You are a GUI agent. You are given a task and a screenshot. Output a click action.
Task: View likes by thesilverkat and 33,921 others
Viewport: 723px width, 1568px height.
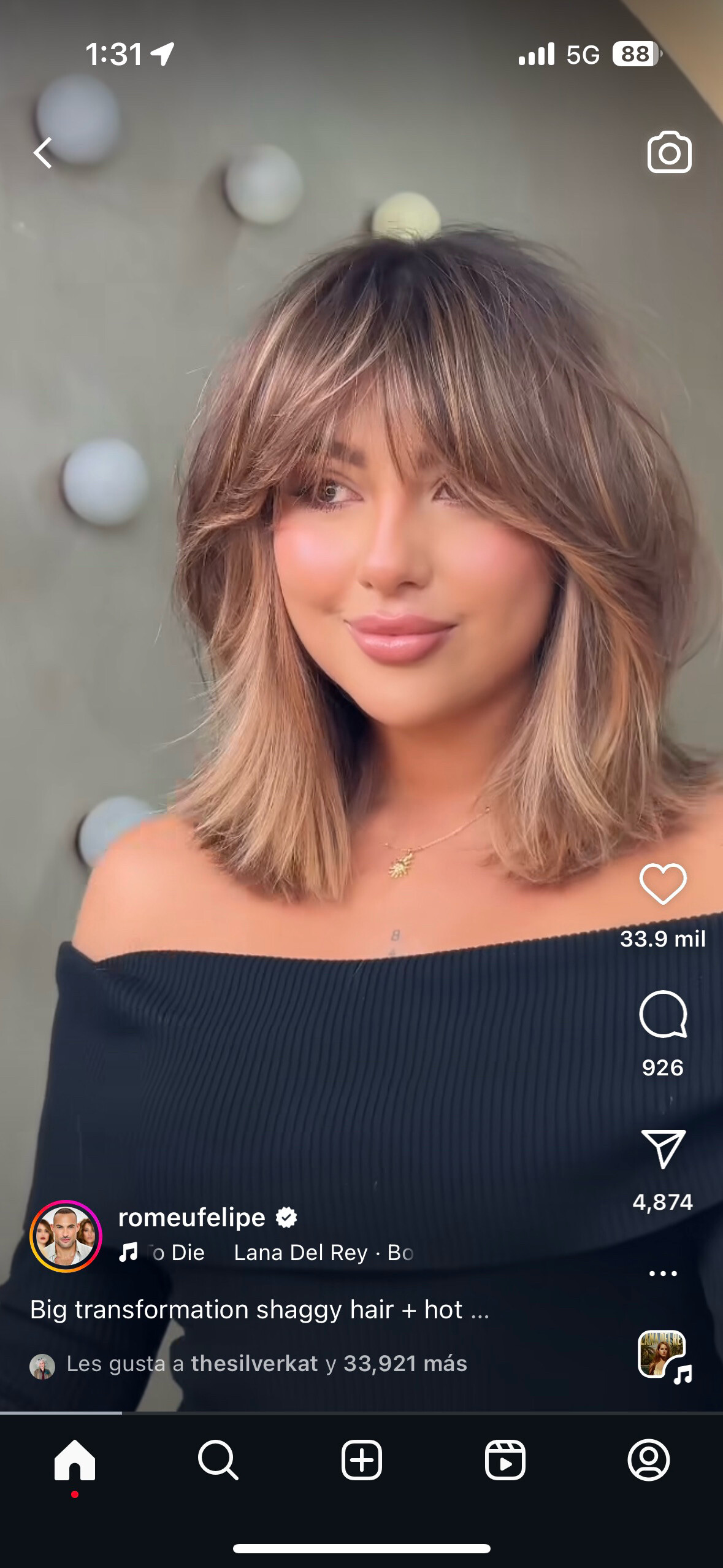tap(266, 1364)
